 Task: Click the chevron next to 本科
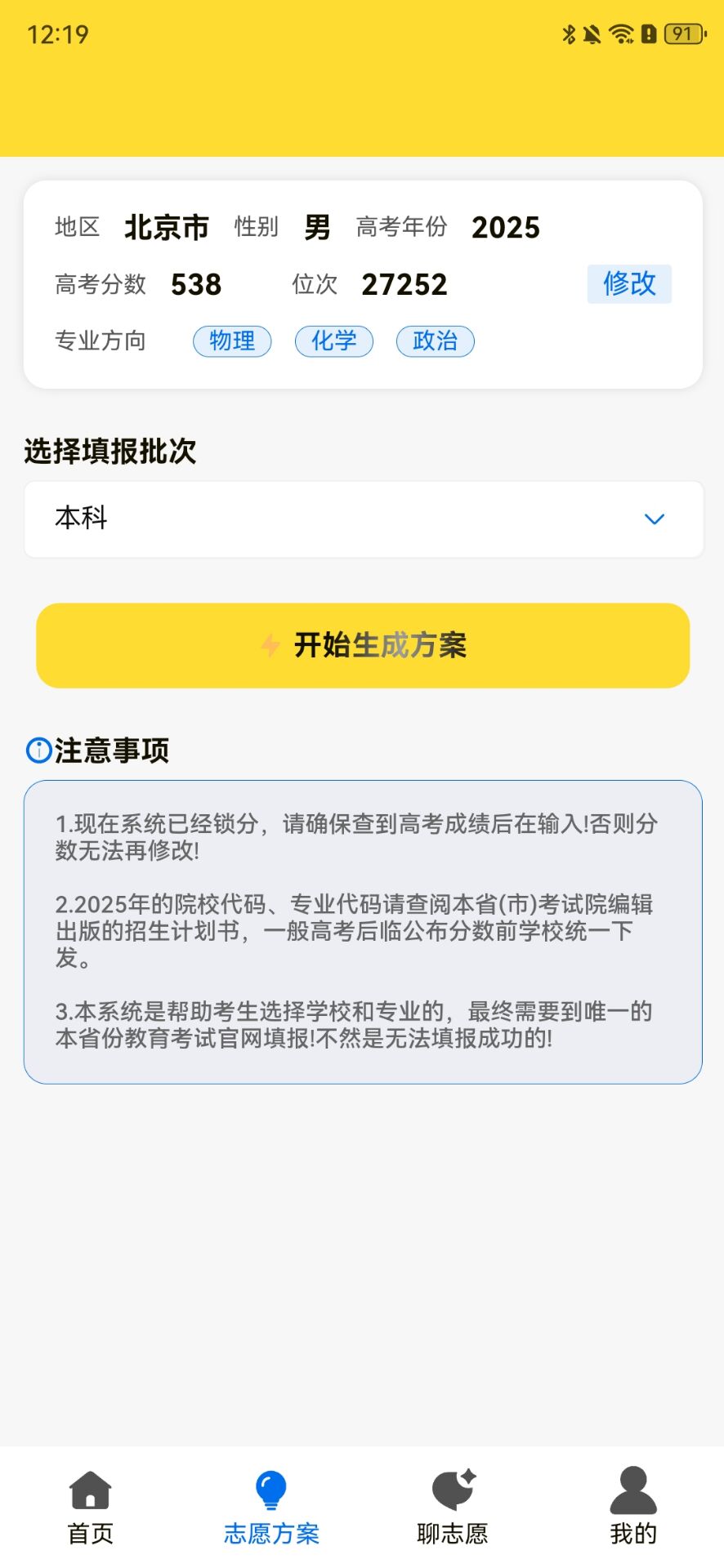[654, 519]
